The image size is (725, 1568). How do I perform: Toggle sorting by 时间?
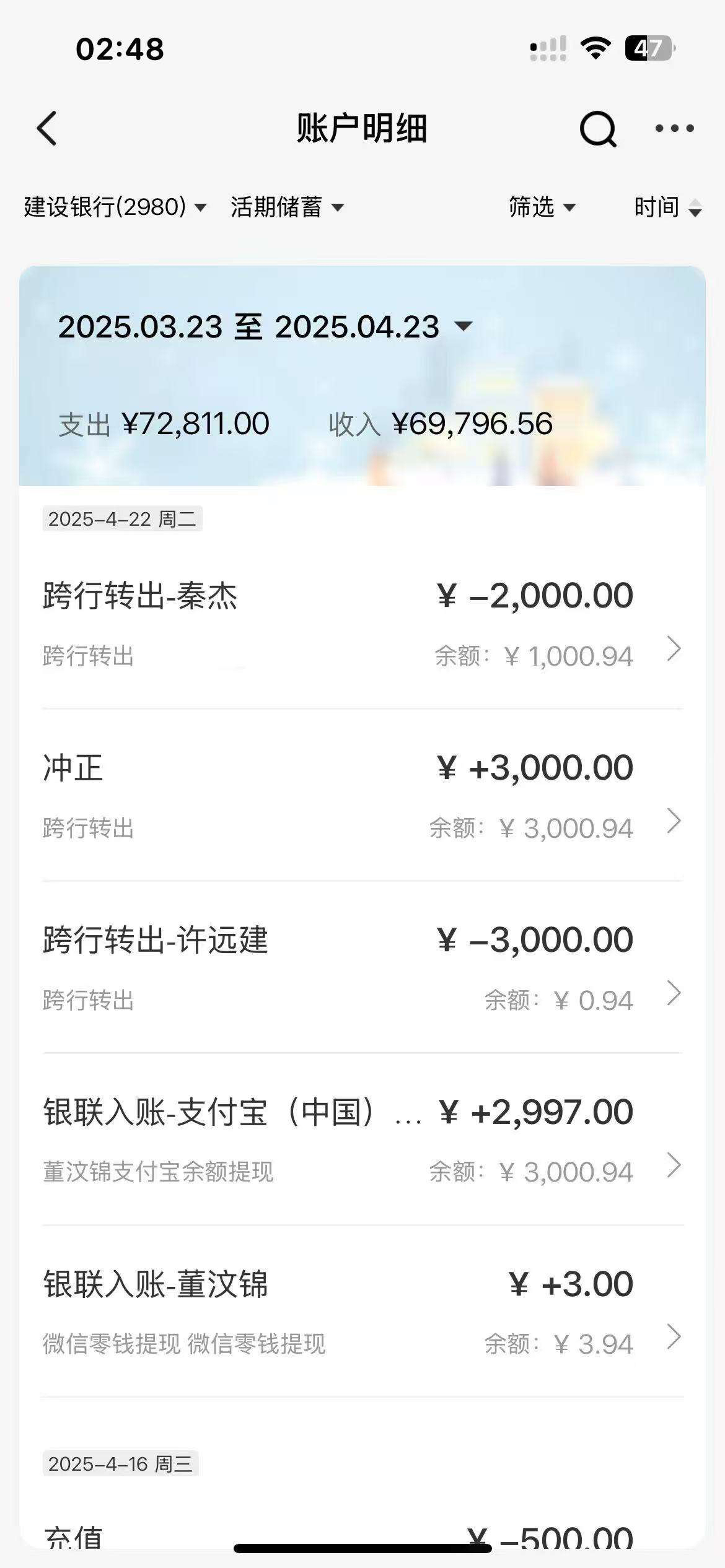[x=667, y=207]
